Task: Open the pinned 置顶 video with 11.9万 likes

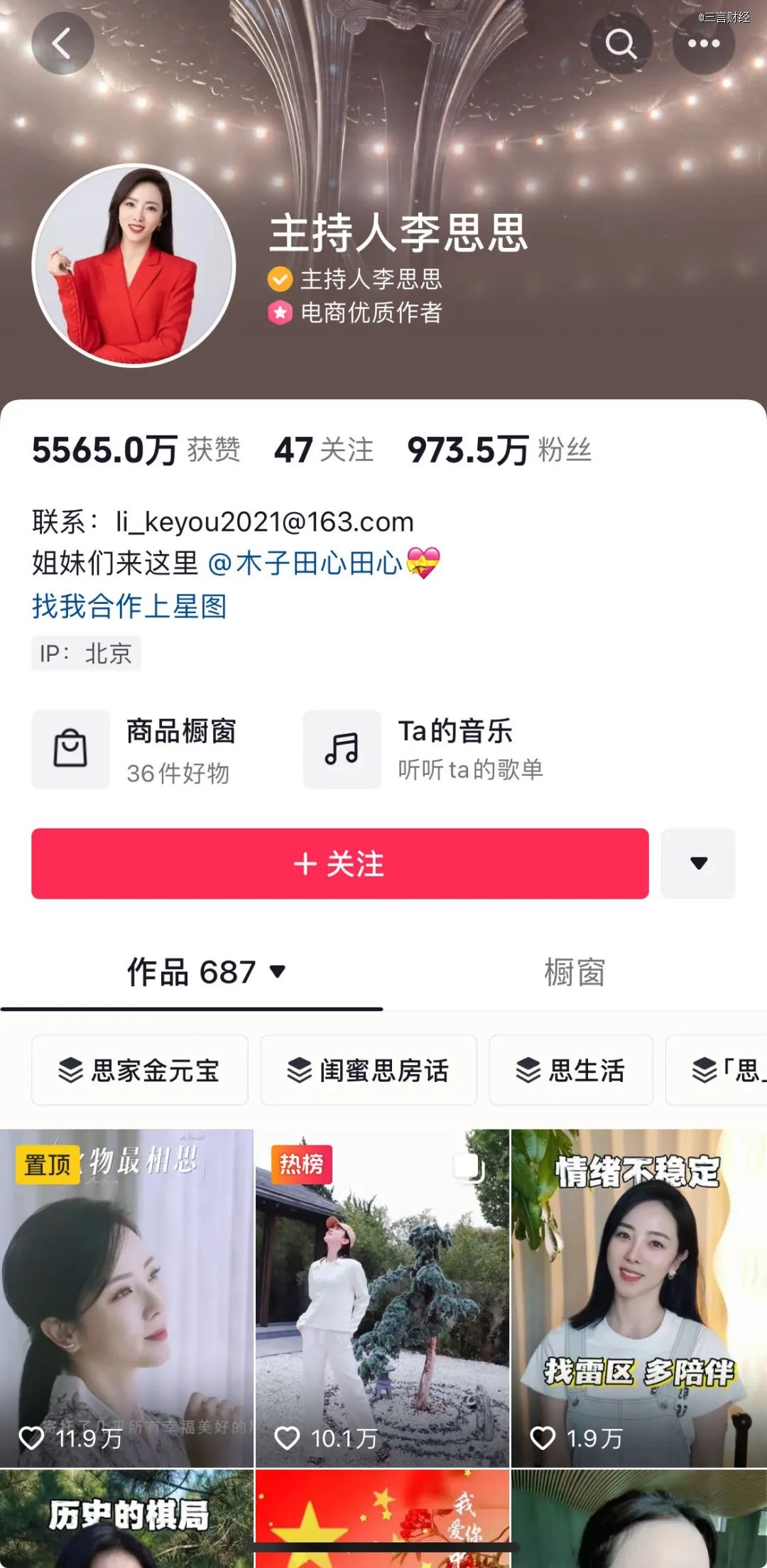Action: coord(126,1299)
